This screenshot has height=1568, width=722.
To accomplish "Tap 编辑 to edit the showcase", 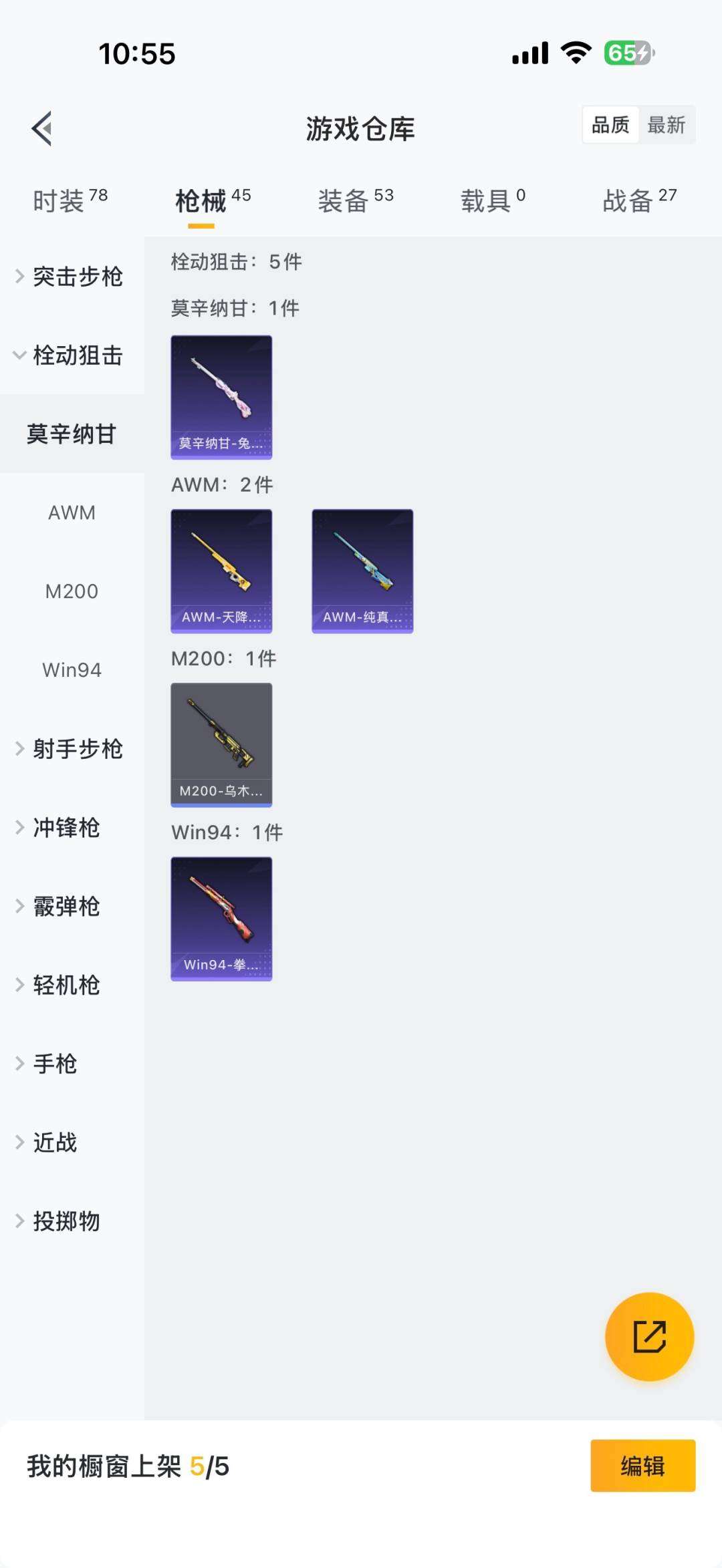I will [642, 1466].
